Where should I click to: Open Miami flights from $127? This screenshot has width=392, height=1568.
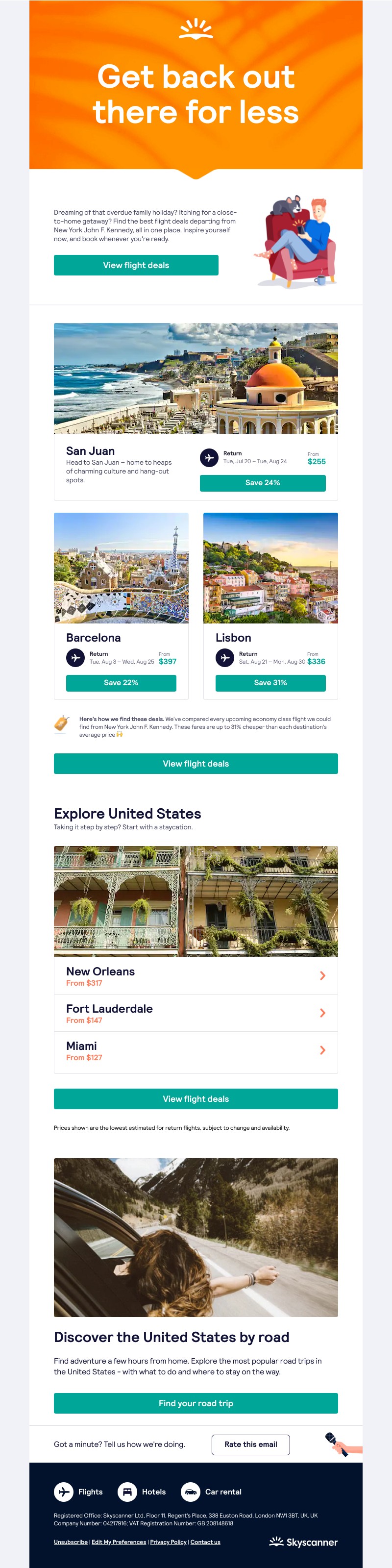click(196, 1050)
